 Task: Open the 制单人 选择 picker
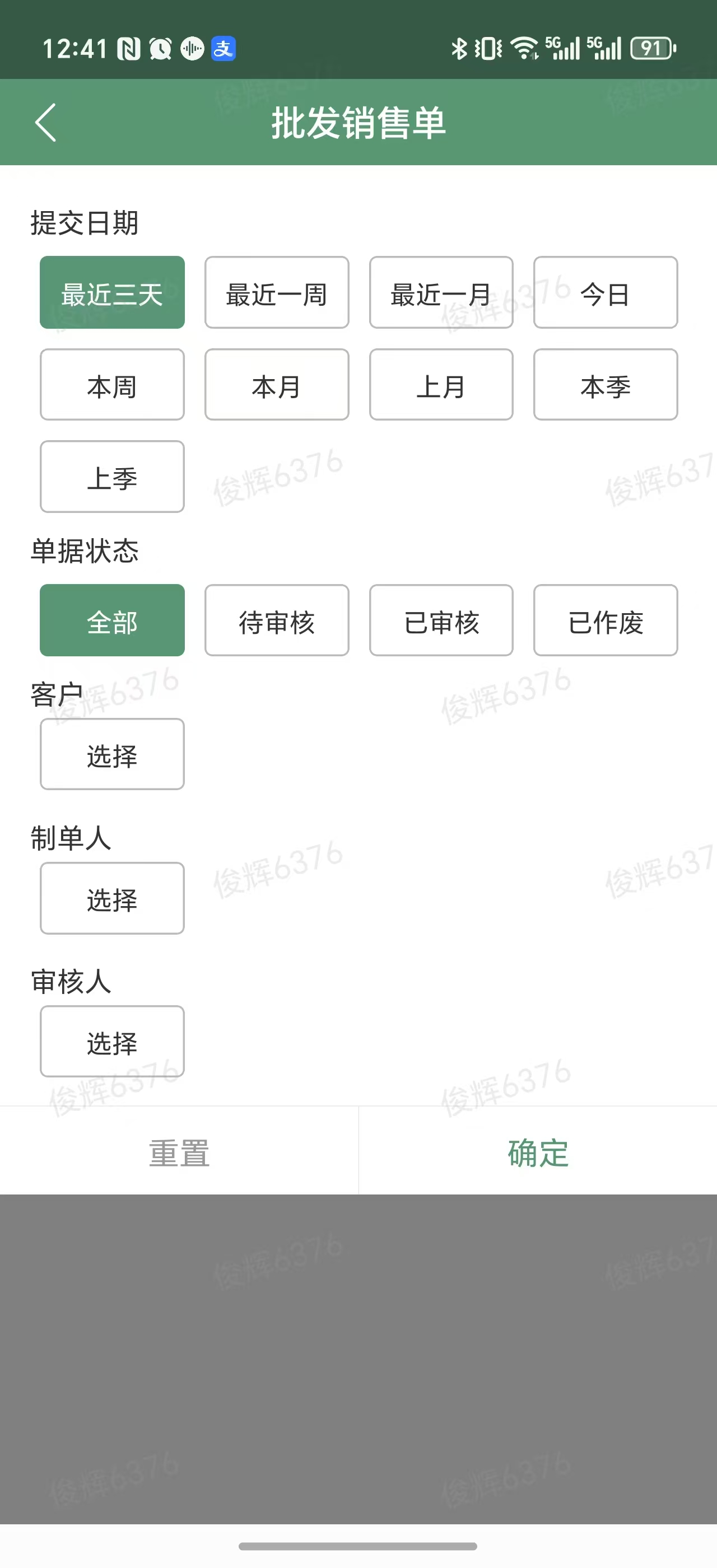(112, 898)
